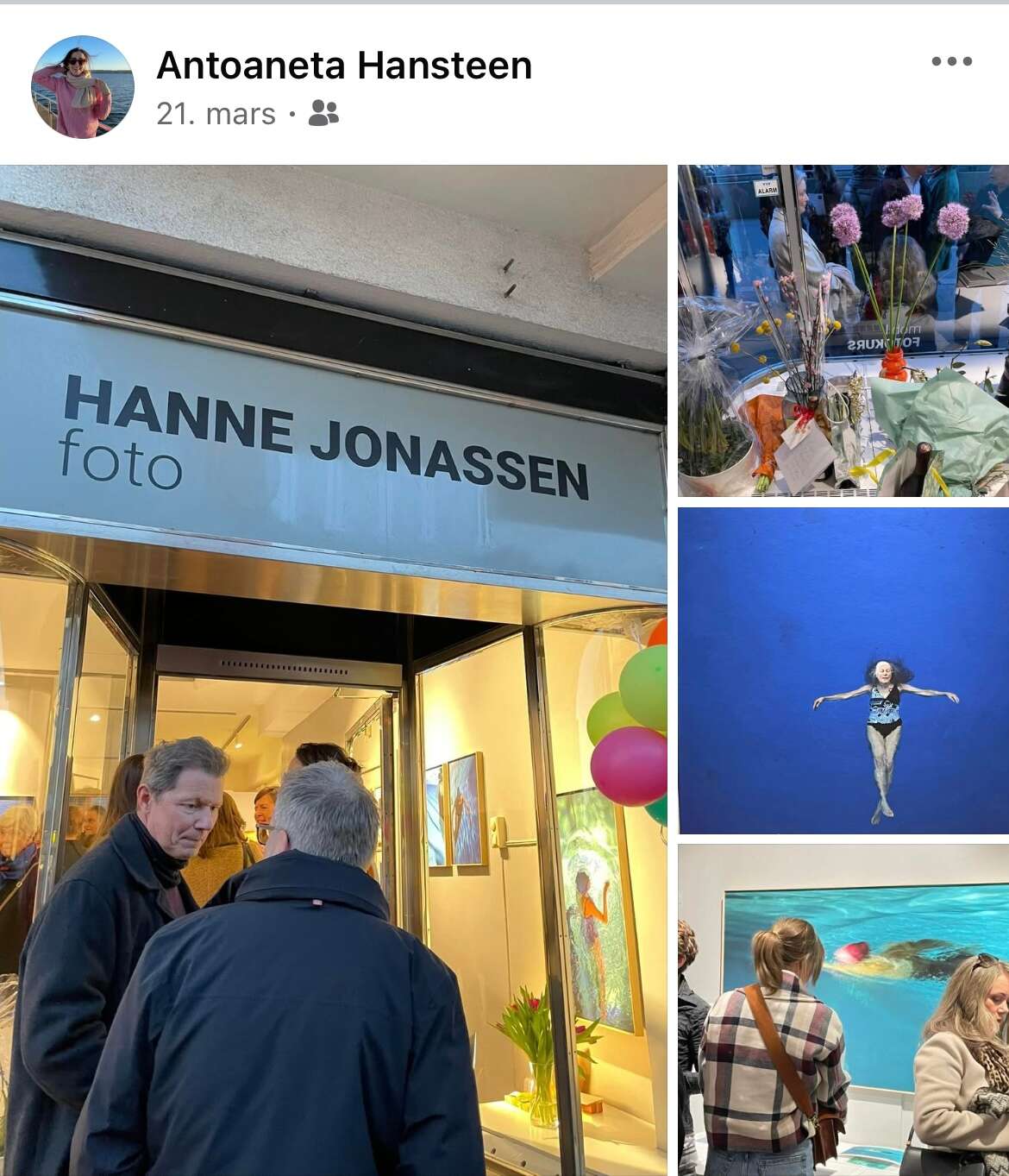View the photo of flowers and bouquets
1009x1176 pixels.
point(843,330)
